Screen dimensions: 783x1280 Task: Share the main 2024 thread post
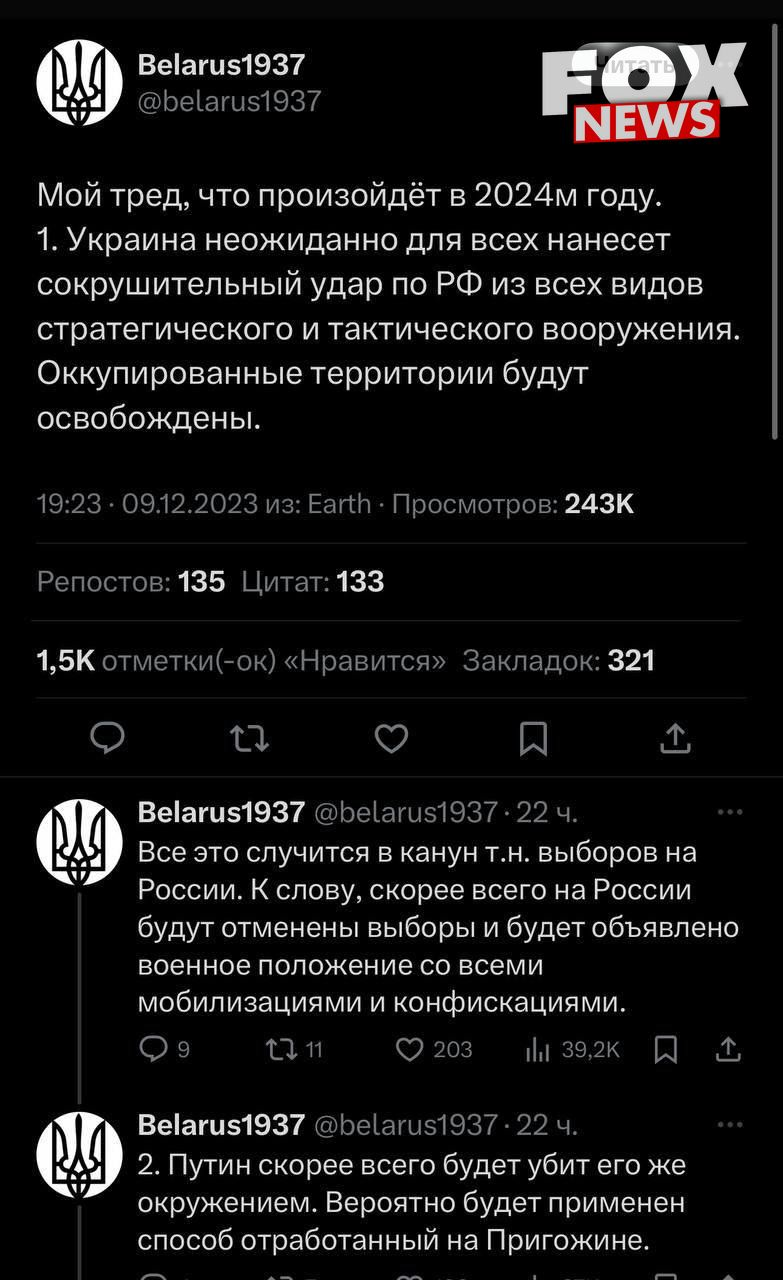[x=676, y=738]
